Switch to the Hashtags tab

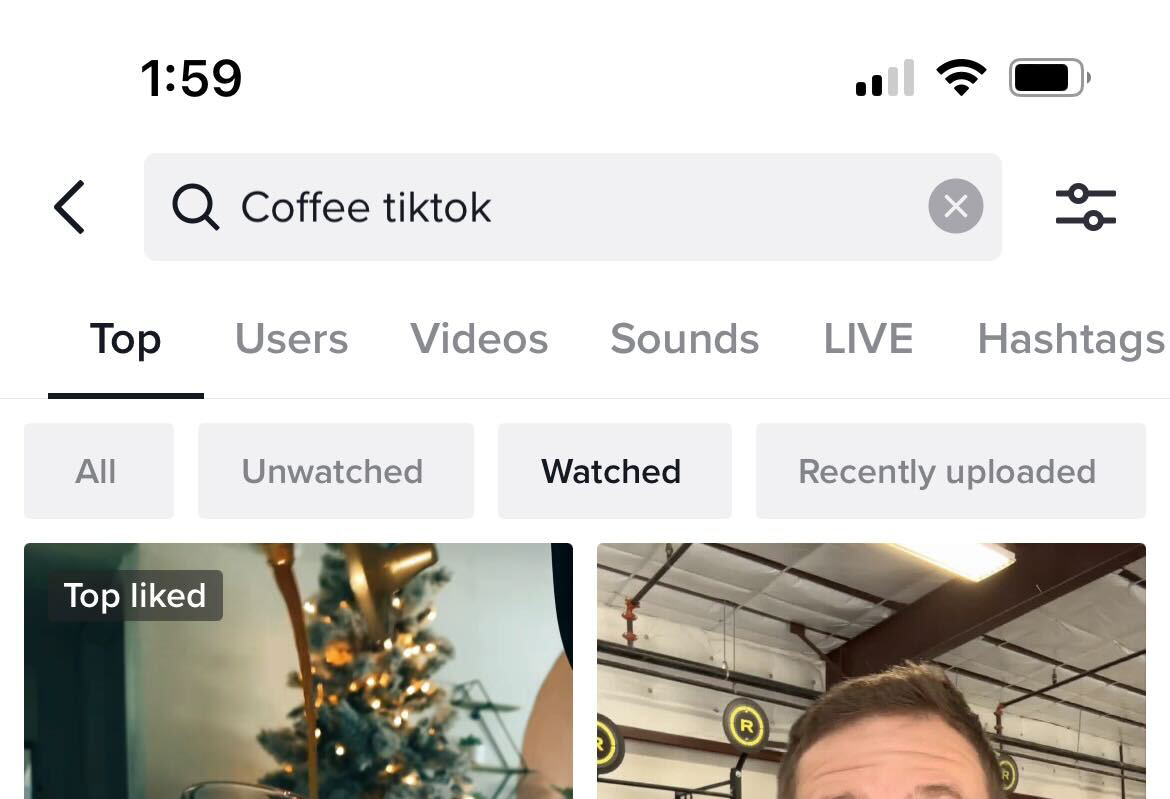[1070, 339]
